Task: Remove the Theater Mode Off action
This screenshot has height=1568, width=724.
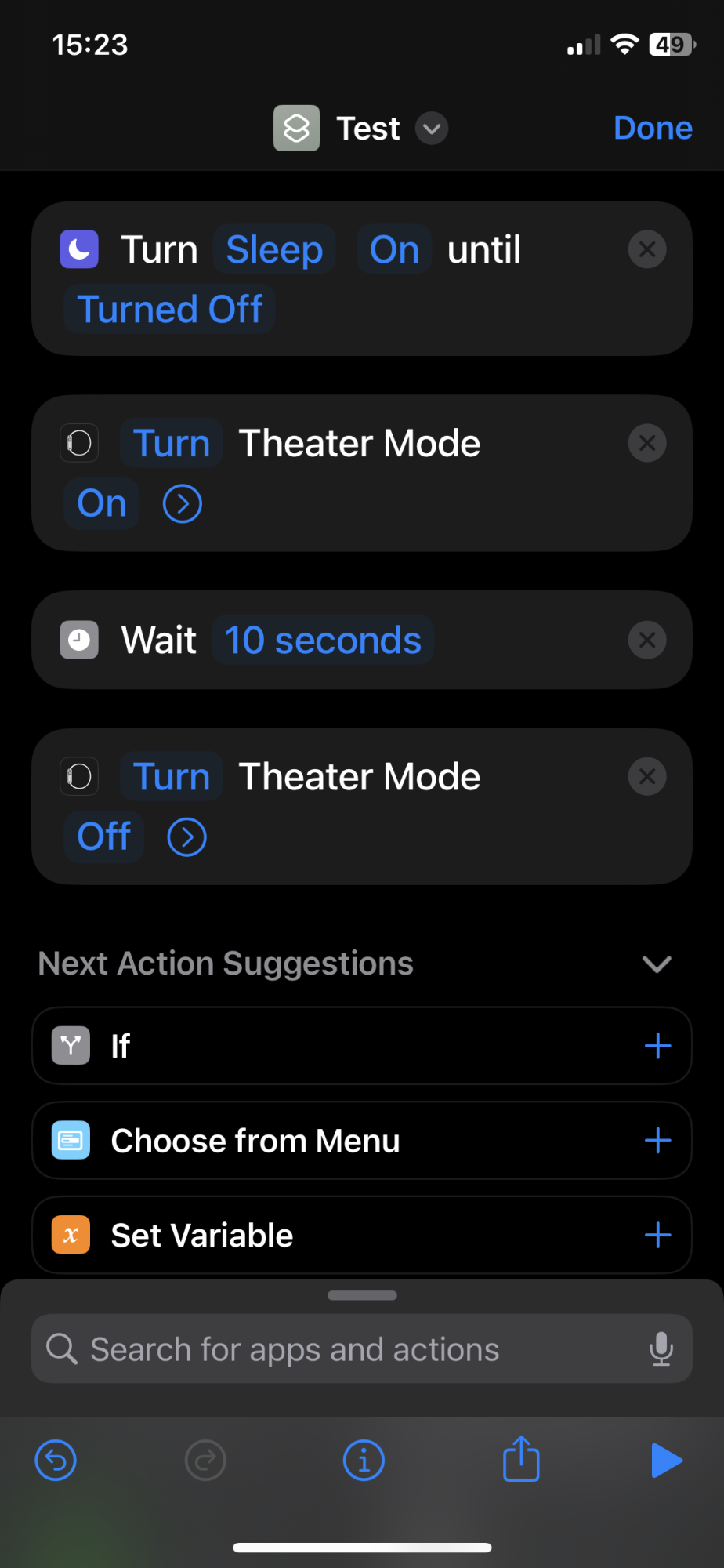Action: click(647, 777)
